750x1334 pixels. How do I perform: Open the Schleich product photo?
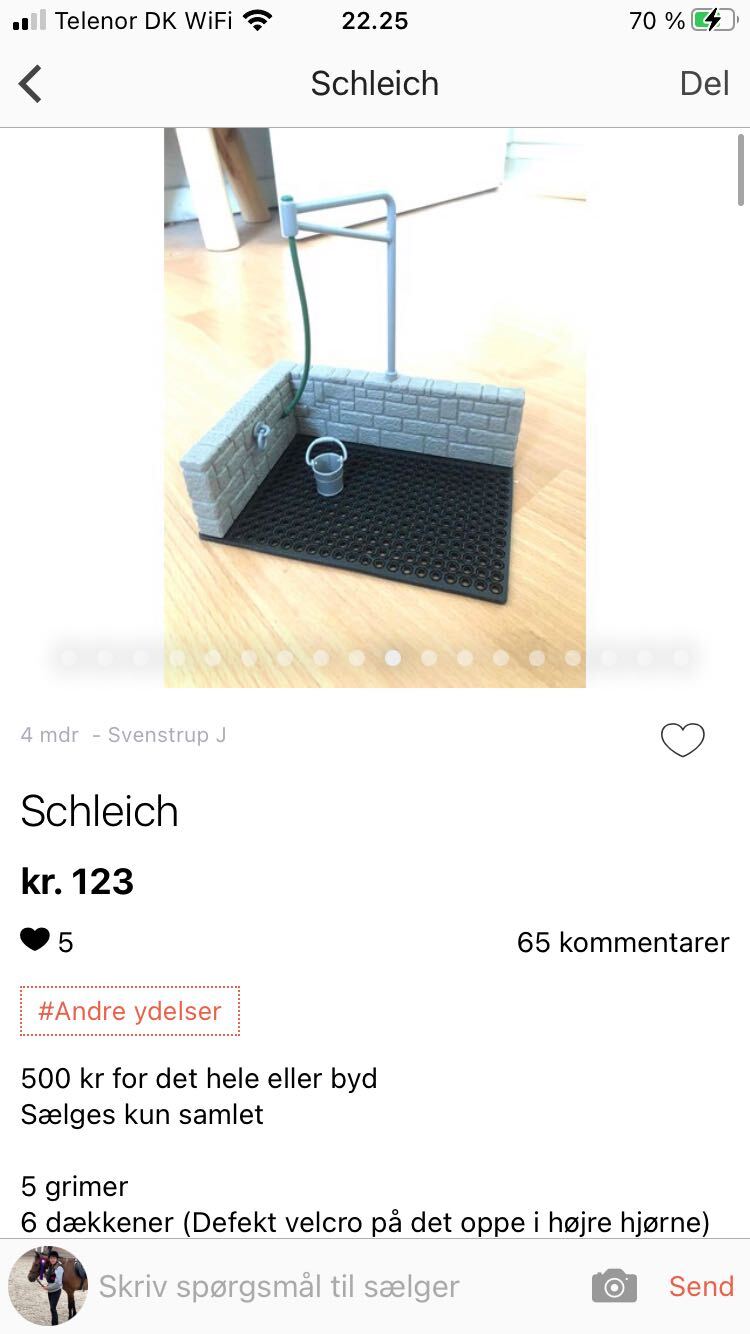click(x=375, y=400)
